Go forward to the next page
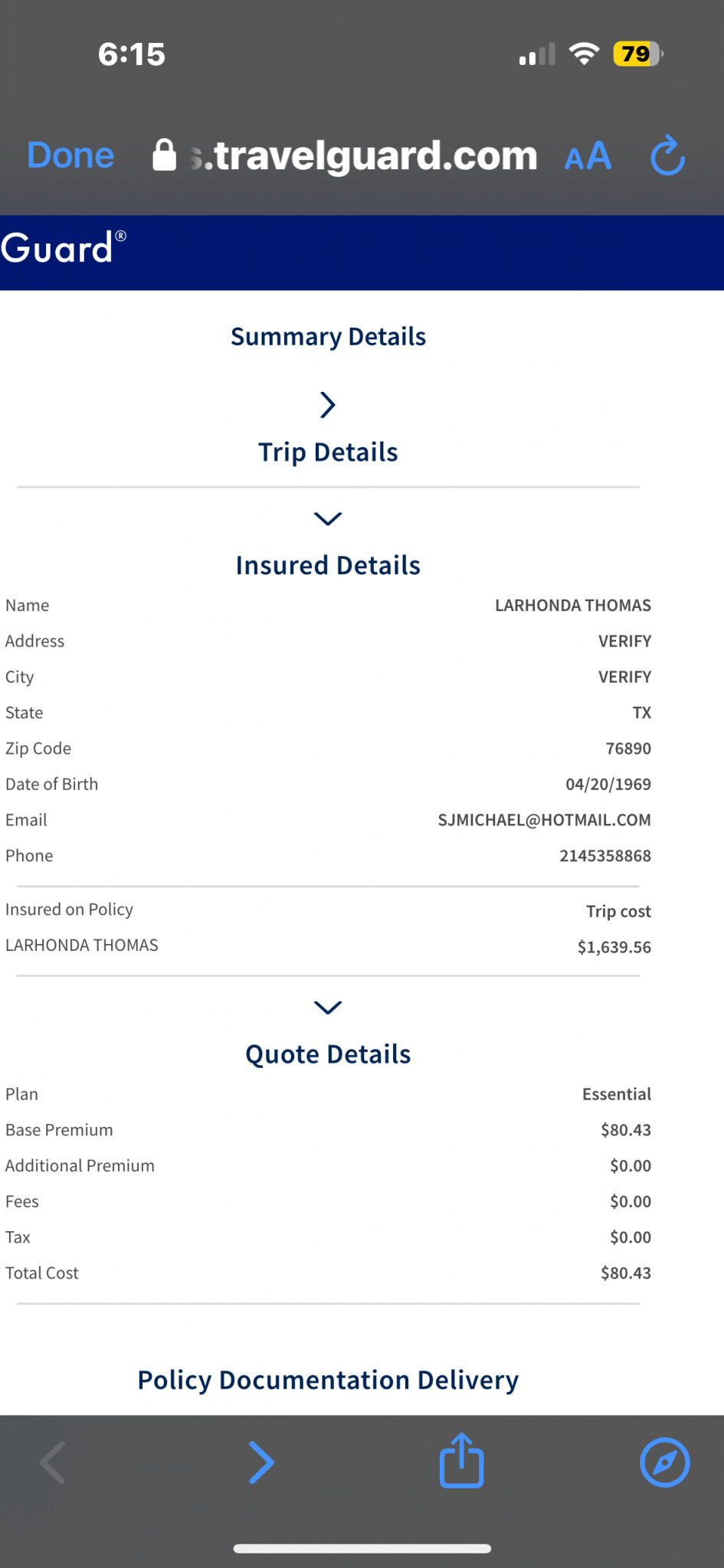The width and height of the screenshot is (724, 1568). pyautogui.click(x=261, y=1462)
